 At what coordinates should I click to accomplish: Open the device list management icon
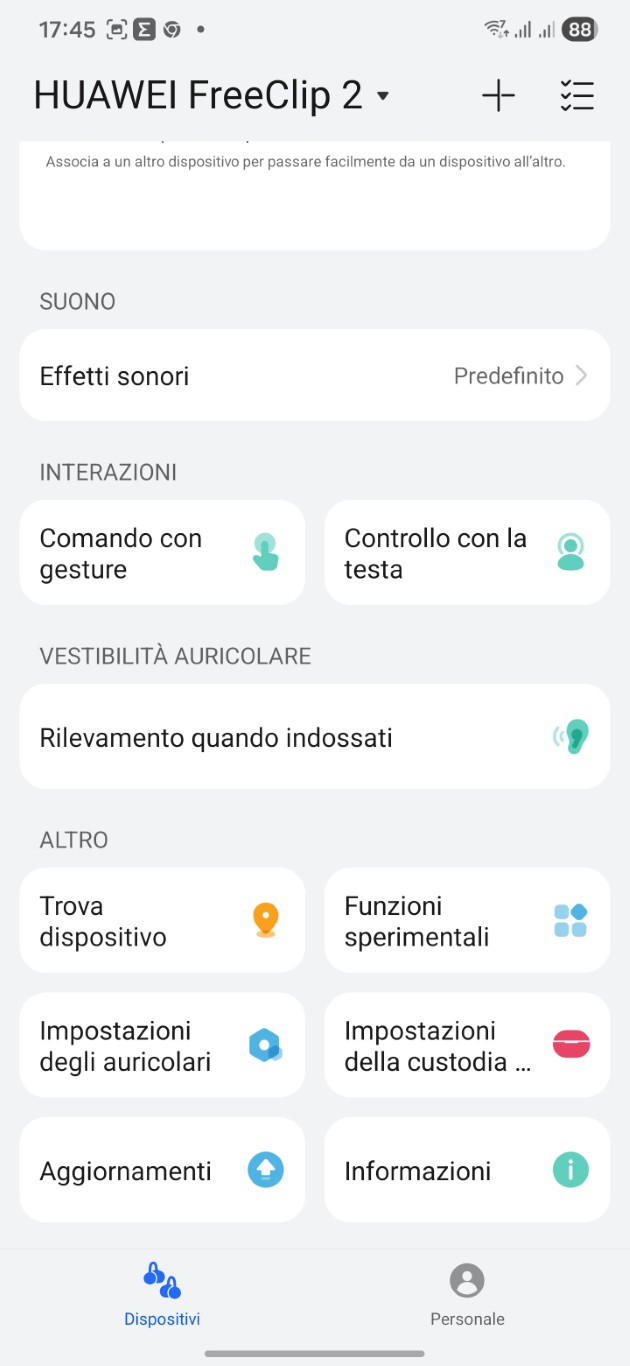point(577,96)
